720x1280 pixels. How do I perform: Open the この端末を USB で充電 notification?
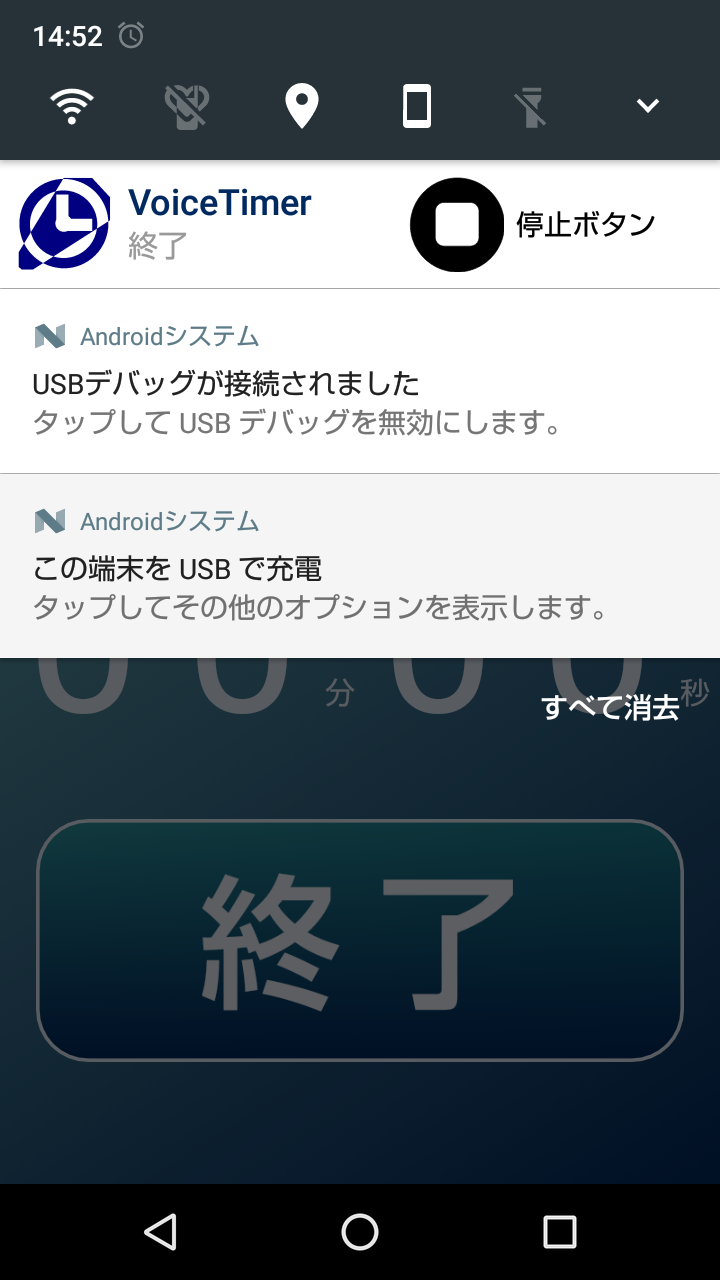click(360, 566)
